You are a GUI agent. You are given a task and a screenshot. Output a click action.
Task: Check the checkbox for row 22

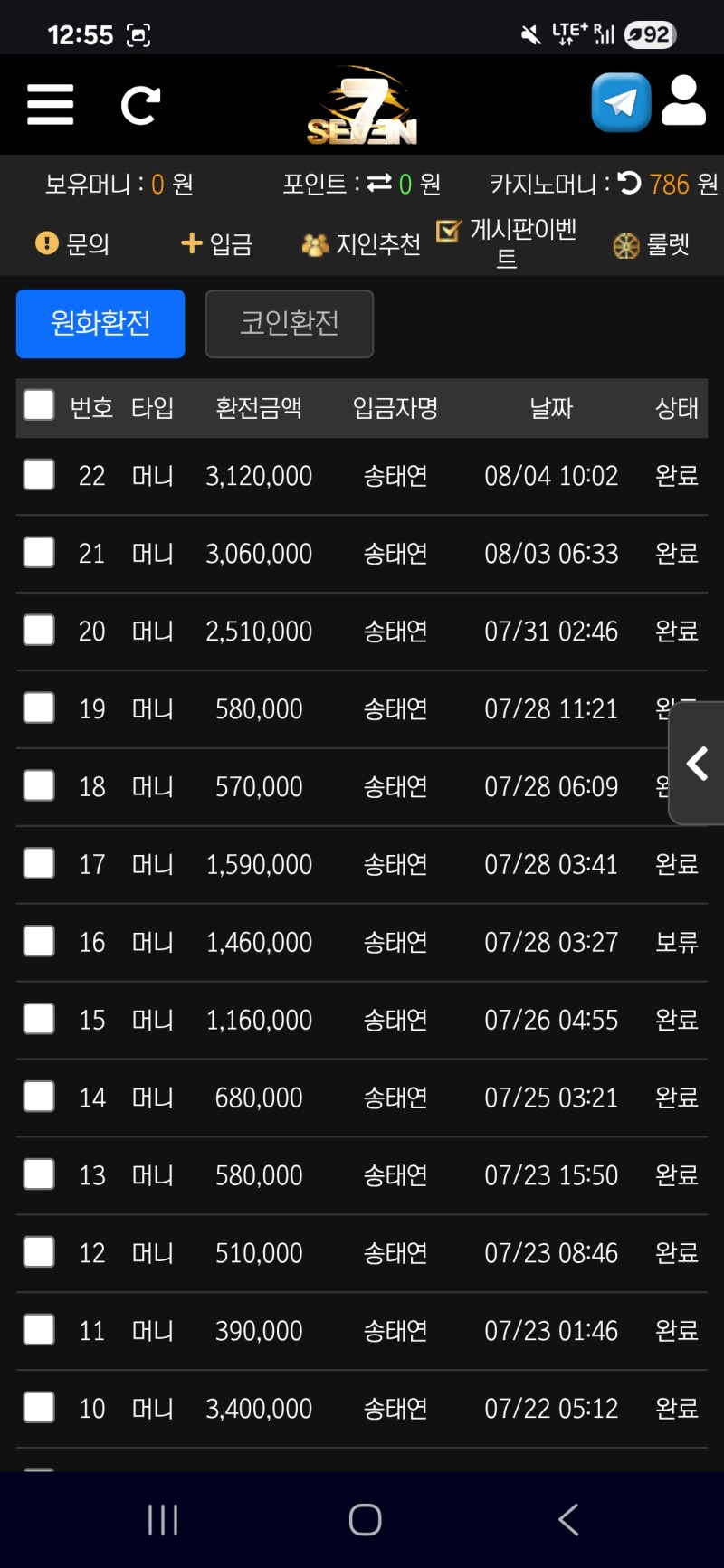pyautogui.click(x=38, y=475)
